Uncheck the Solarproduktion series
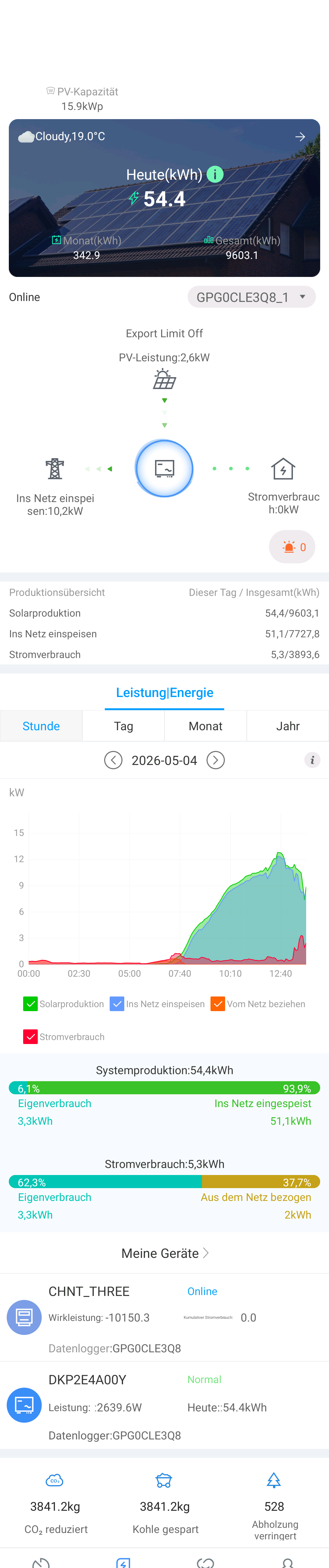 coord(30,1004)
